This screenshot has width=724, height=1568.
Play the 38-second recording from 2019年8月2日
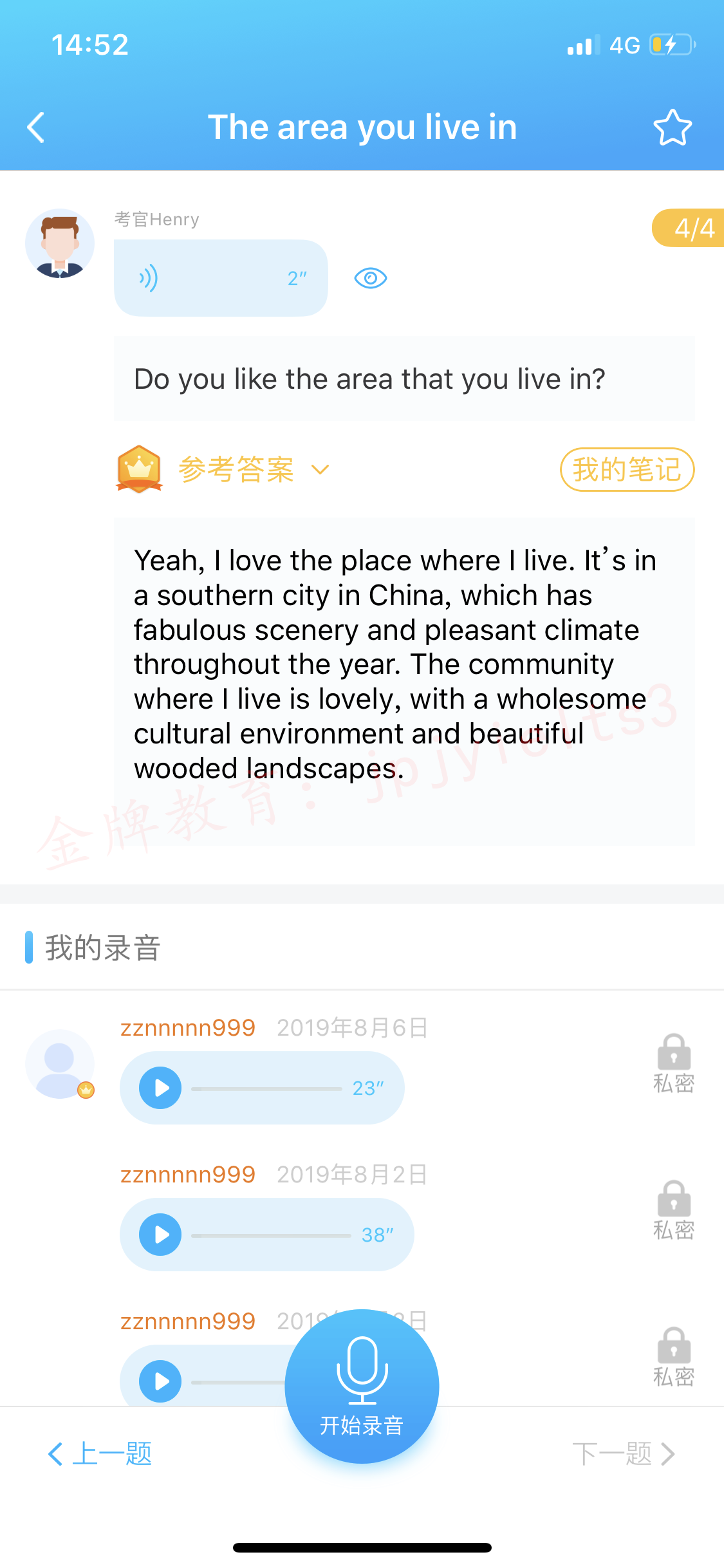pos(160,1235)
